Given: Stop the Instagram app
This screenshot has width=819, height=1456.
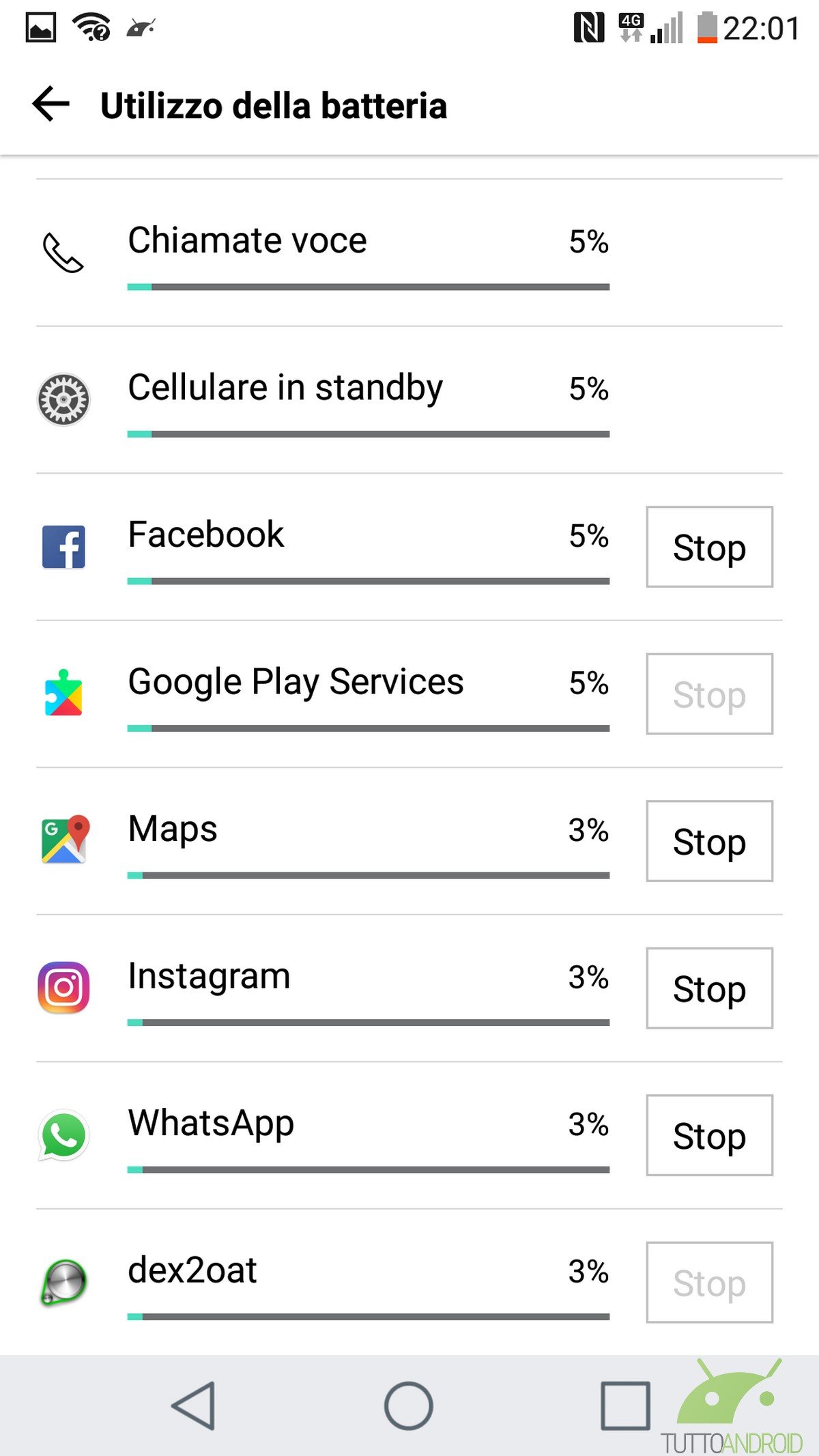Looking at the screenshot, I should click(709, 988).
